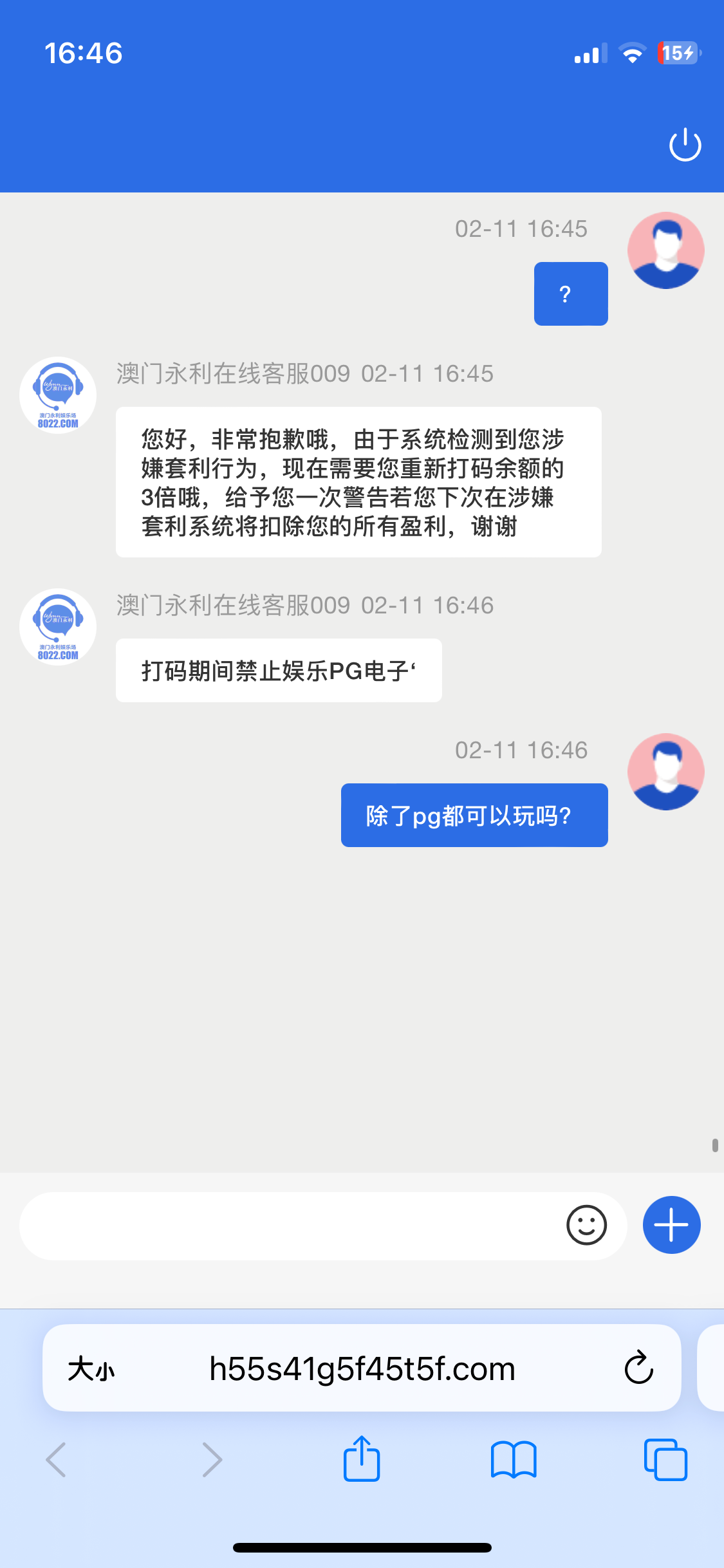Tap the plus button for attachments

tap(671, 1225)
